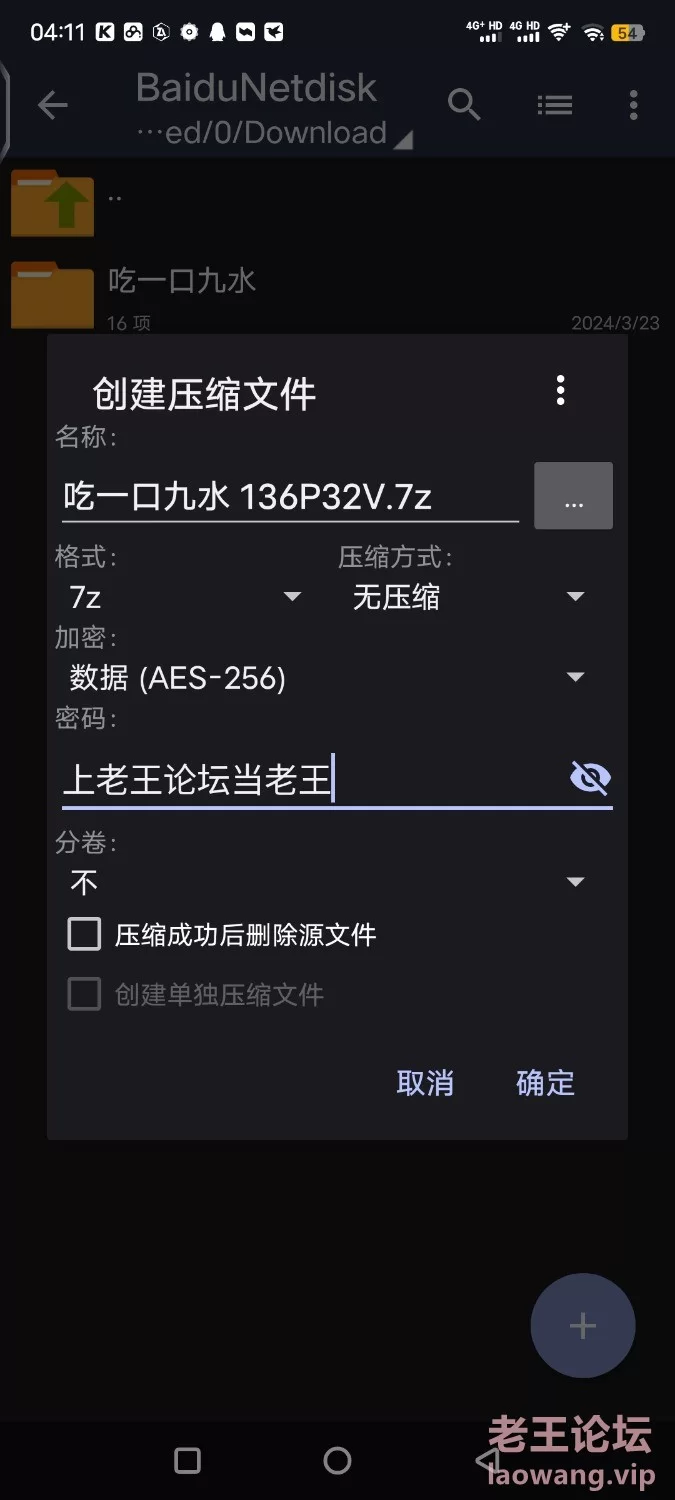Viewport: 675px width, 1500px height.
Task: Change the AES-256 encryption option
Action: click(x=327, y=678)
